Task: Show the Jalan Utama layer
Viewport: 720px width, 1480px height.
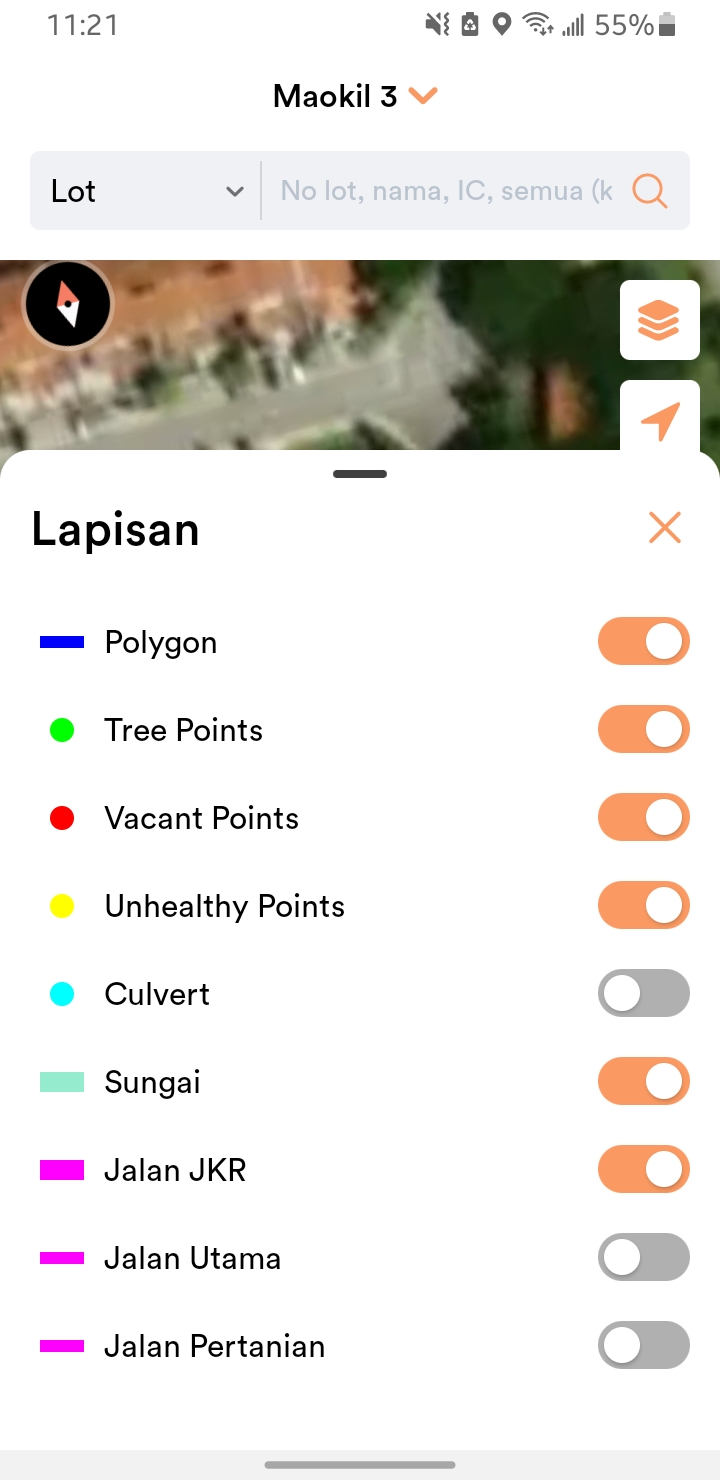Action: coord(643,1258)
